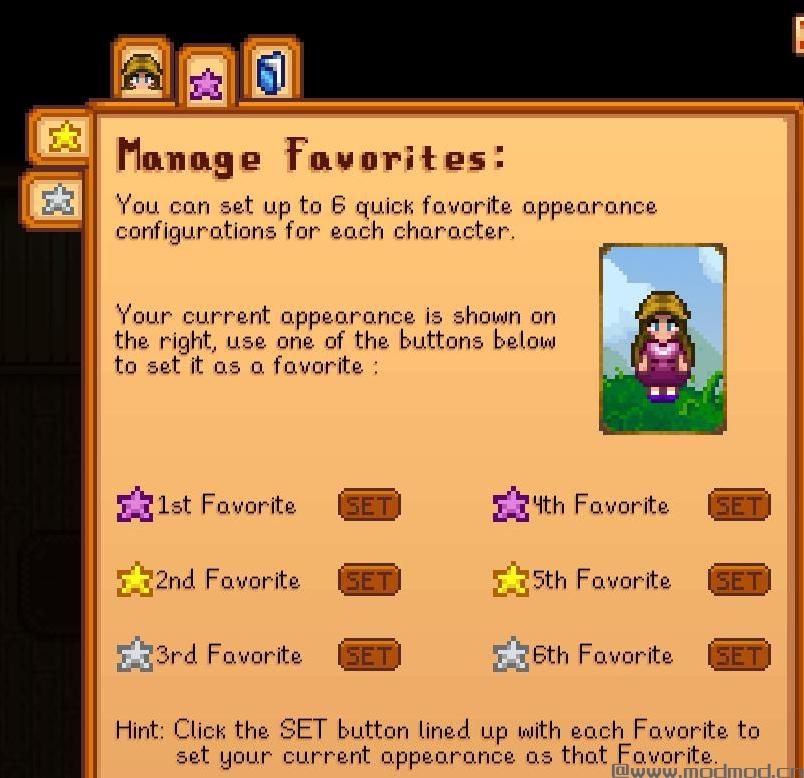Set current appearance as 5th Favorite
This screenshot has height=778, width=804.
[739, 581]
